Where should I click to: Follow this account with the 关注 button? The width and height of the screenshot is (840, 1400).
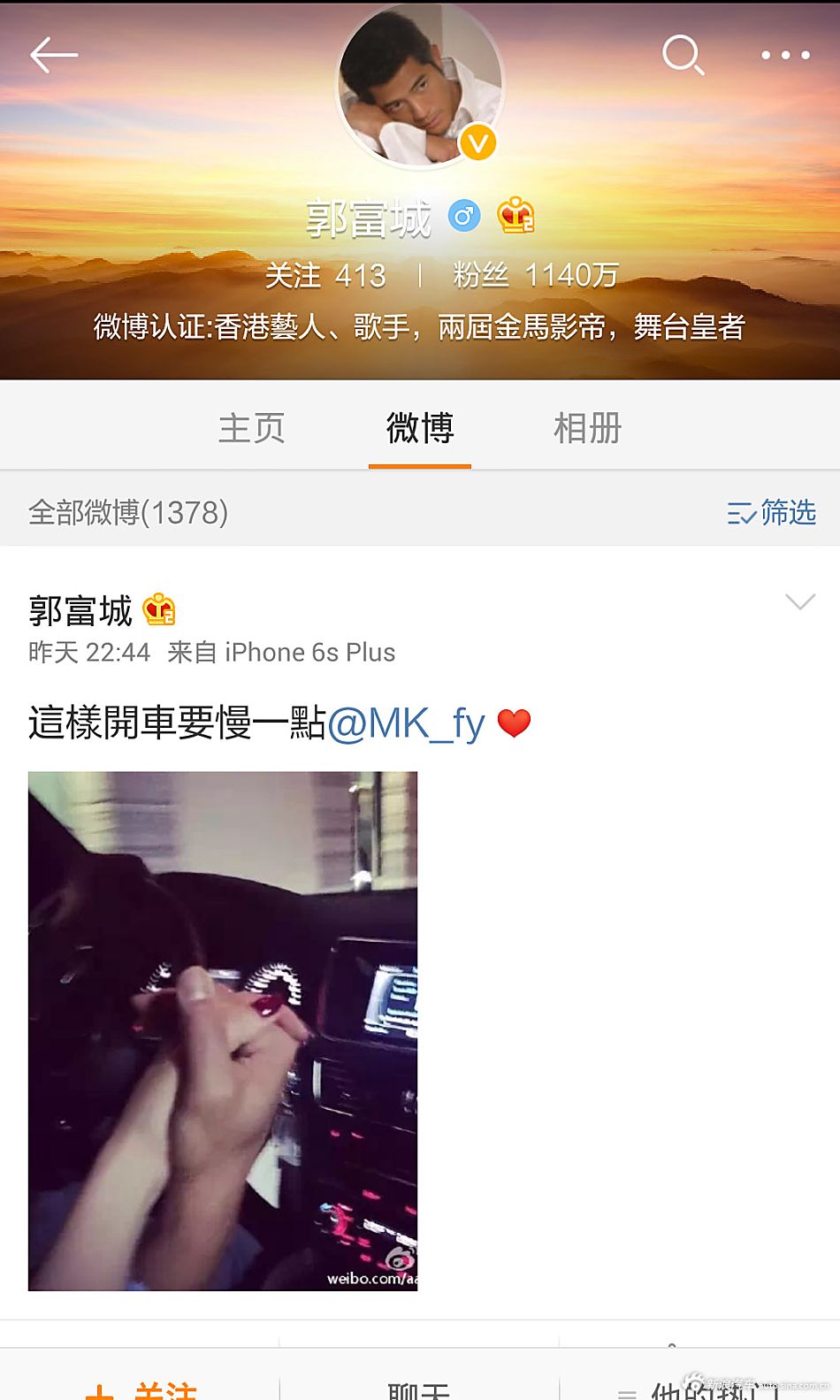point(141,1387)
